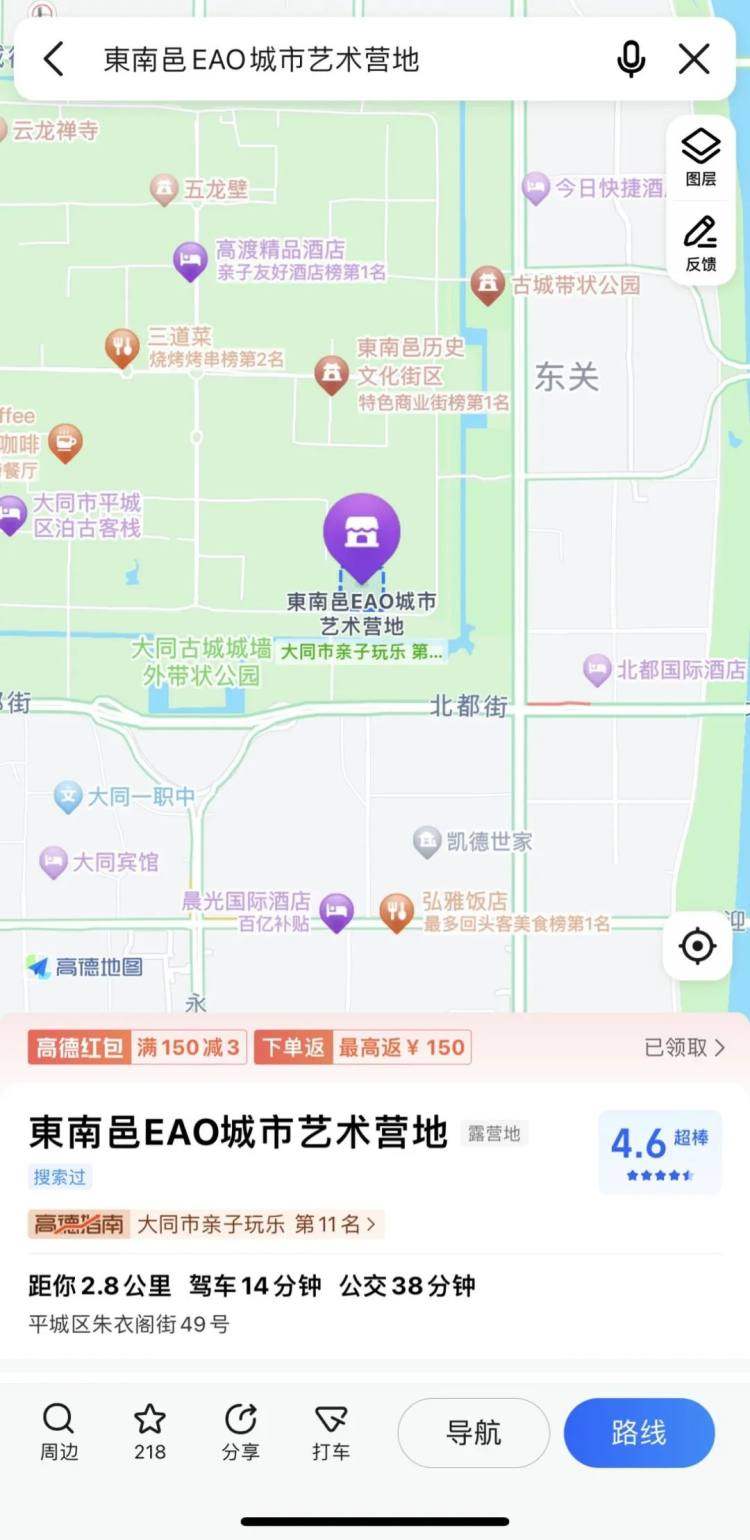Select 東南邑历史文化街区 marker on the map

click(332, 374)
